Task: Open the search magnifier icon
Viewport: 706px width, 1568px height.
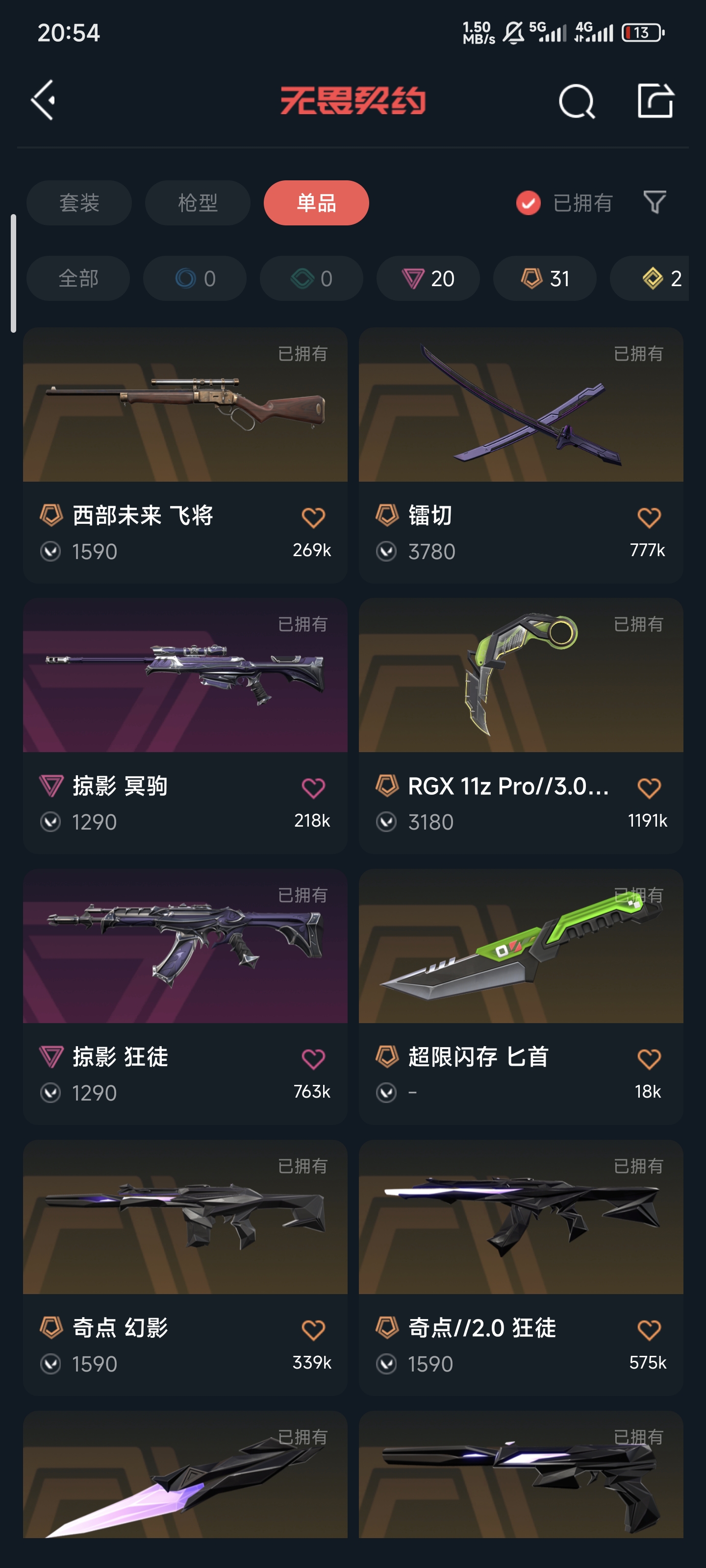Action: pos(576,100)
